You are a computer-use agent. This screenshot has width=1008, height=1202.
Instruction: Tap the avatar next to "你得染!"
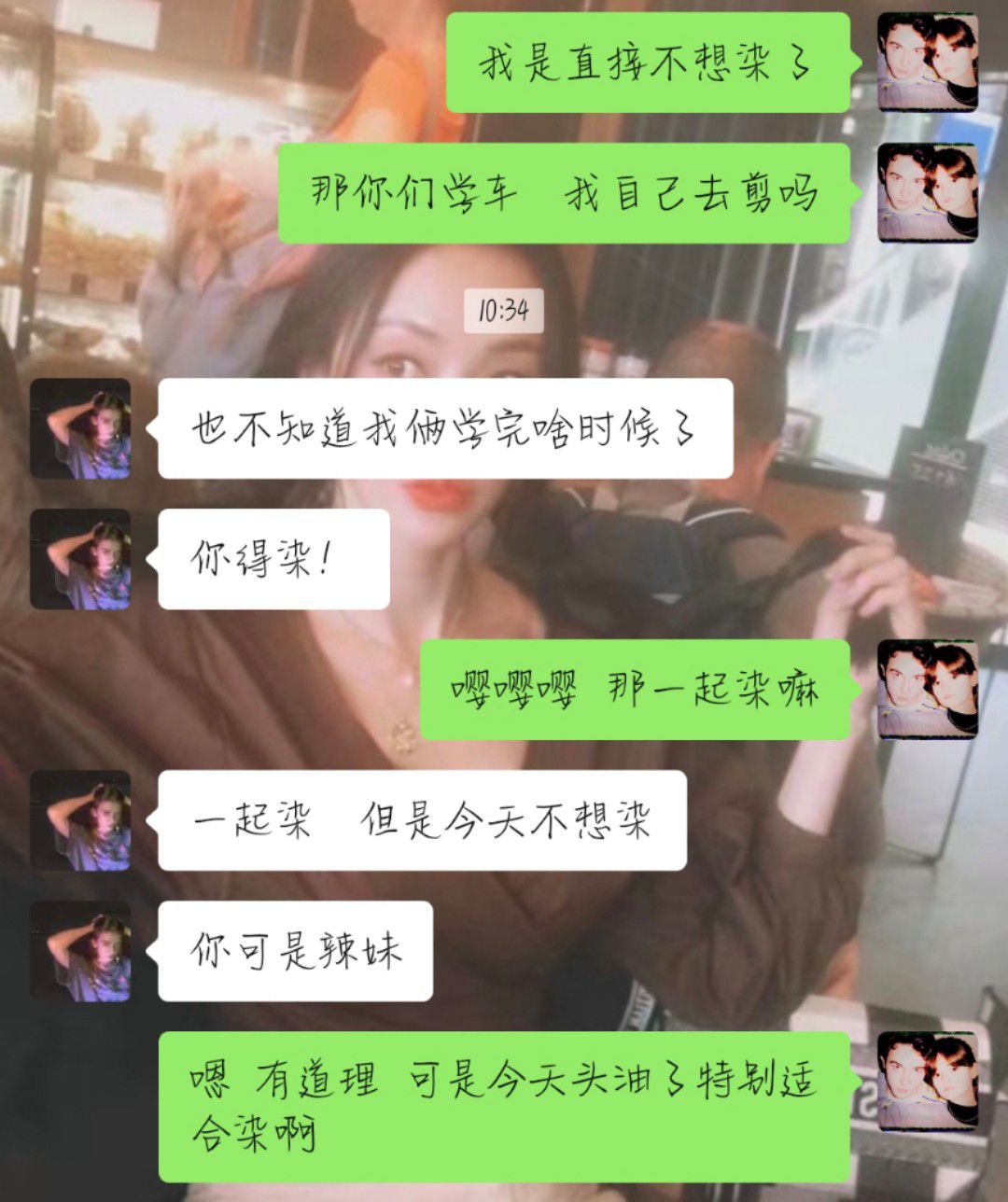tap(80, 559)
